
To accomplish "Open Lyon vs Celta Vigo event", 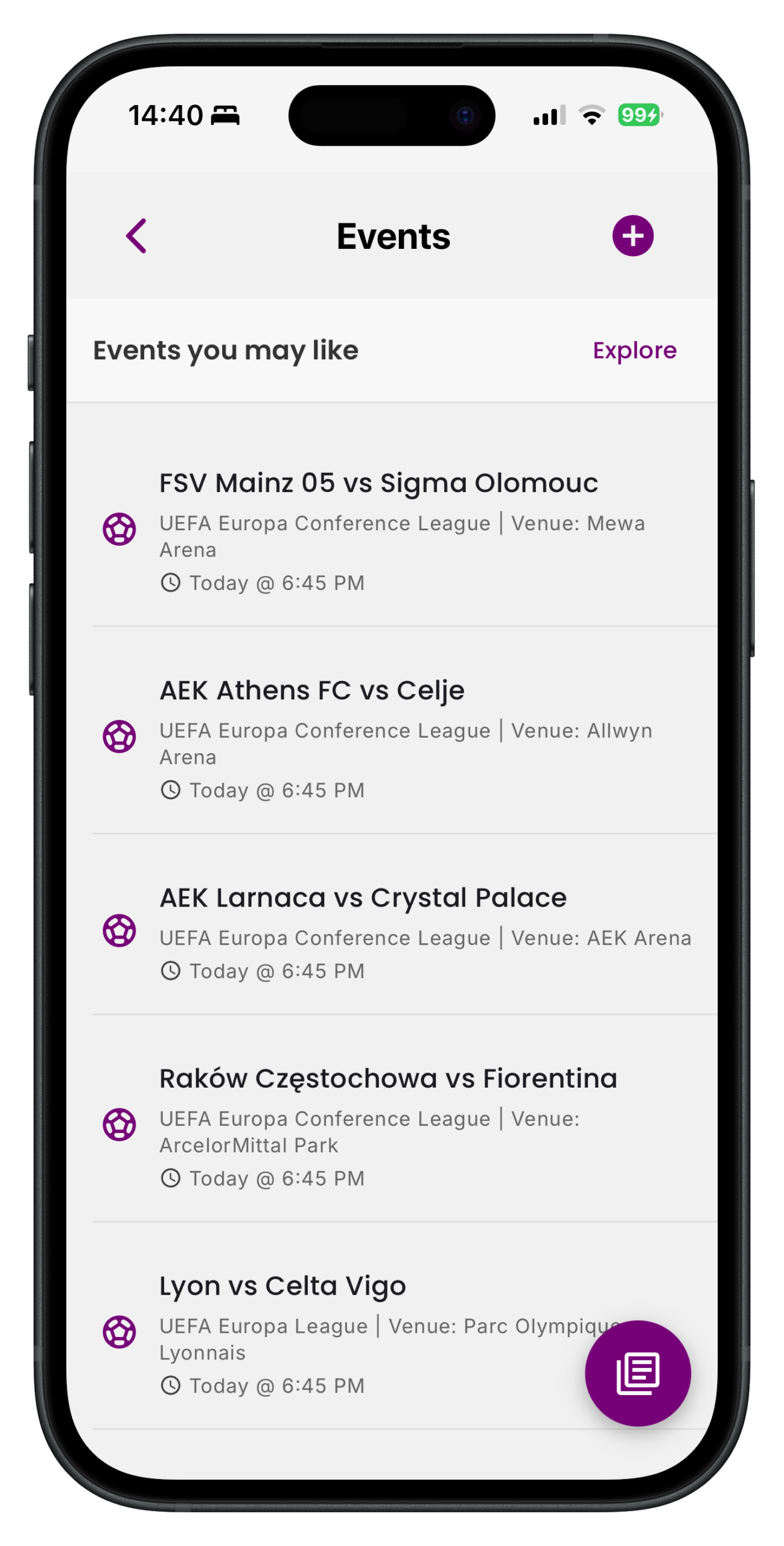I will [282, 1286].
